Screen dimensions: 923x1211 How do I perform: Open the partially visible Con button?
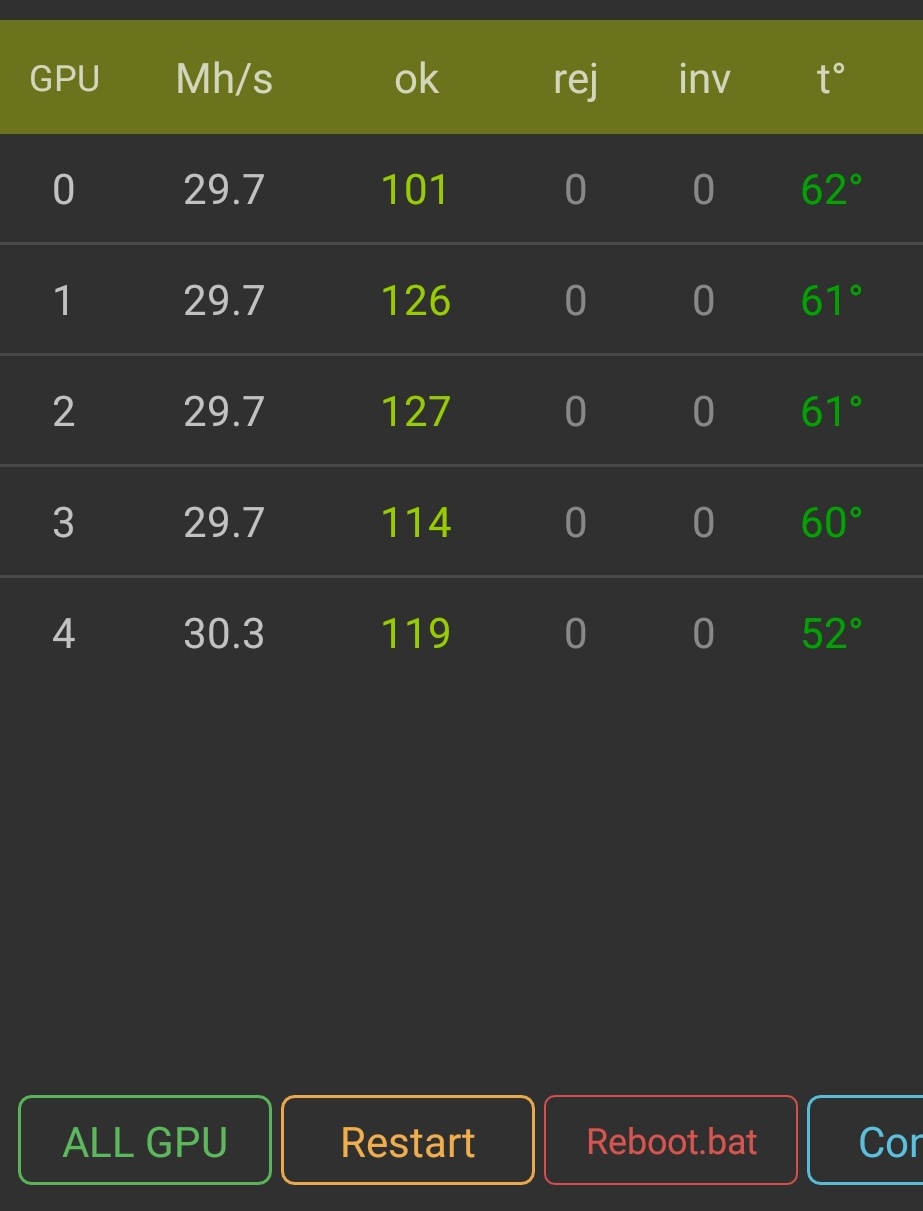click(868, 1141)
